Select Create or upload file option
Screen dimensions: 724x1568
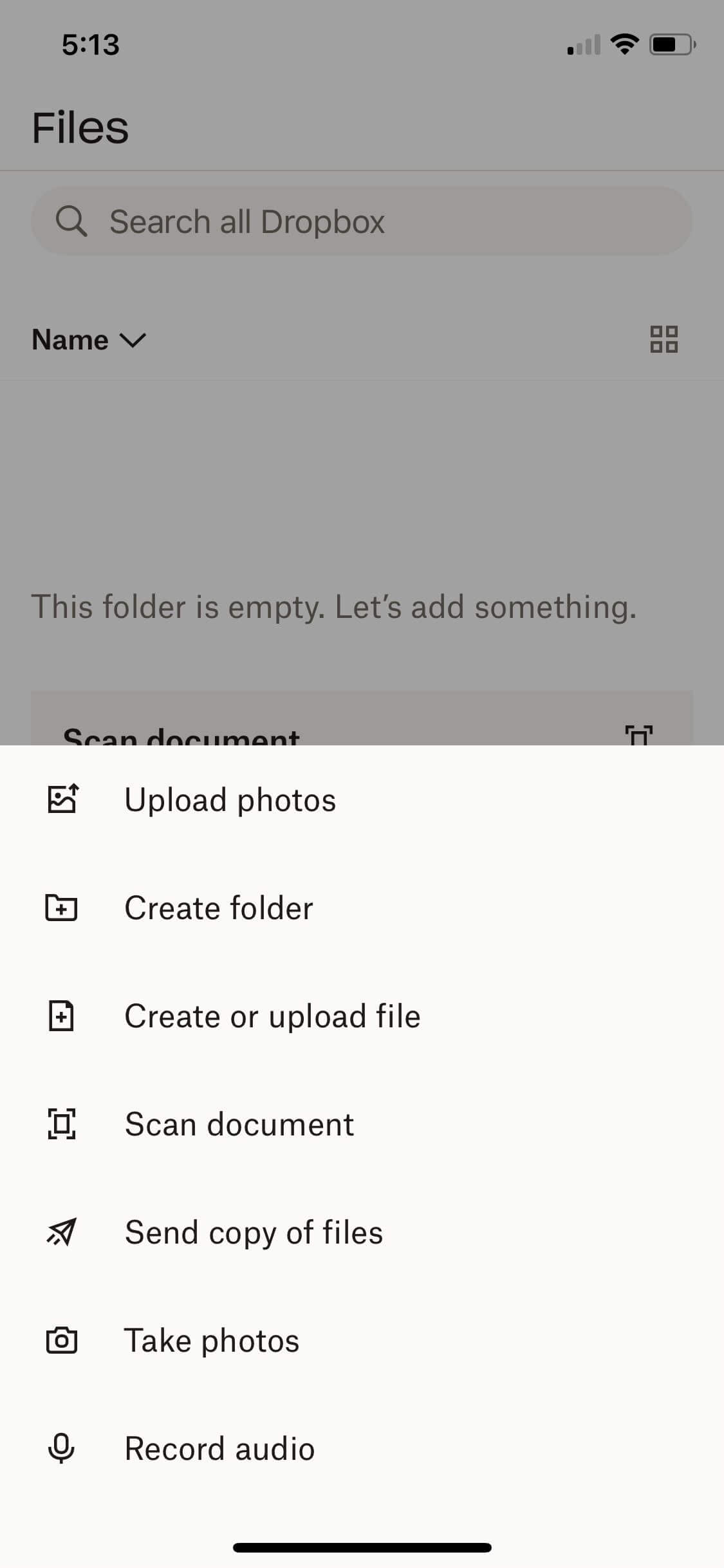point(272,1016)
